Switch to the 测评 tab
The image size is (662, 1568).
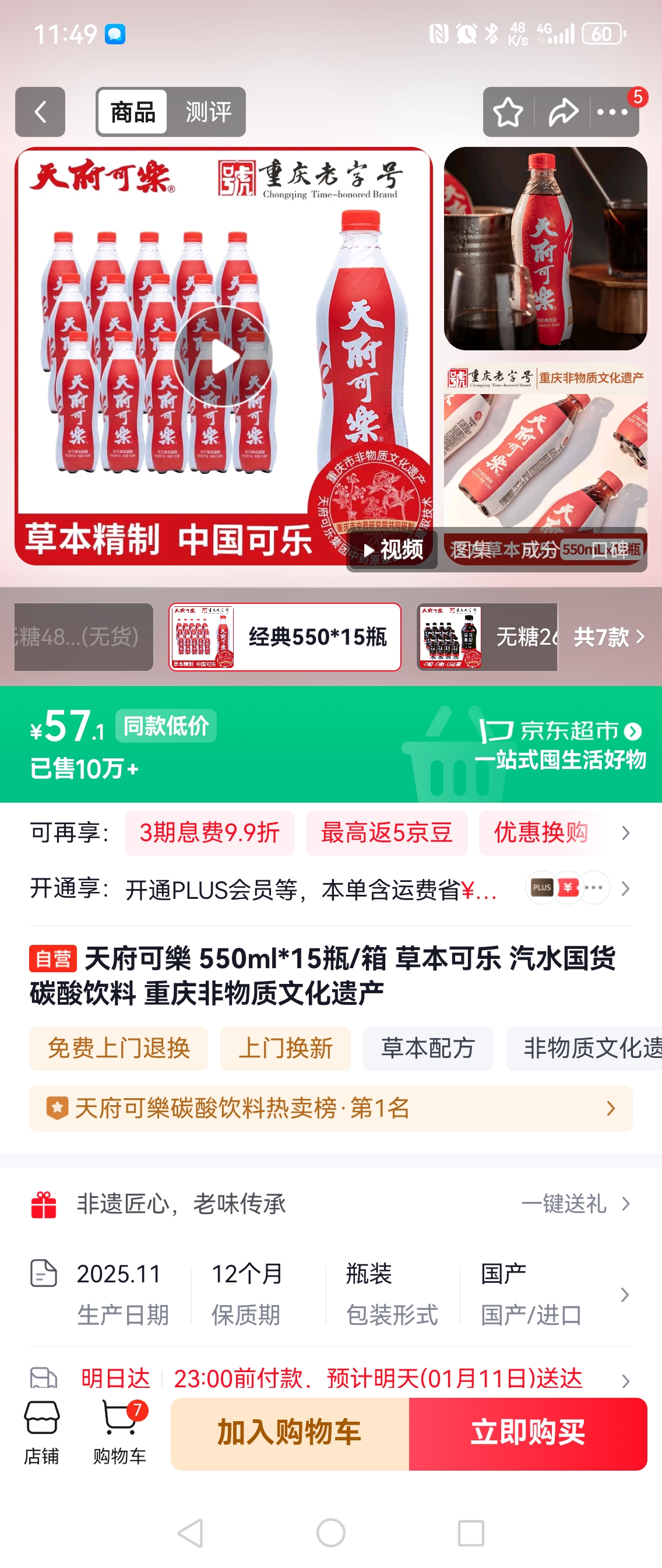[208, 112]
